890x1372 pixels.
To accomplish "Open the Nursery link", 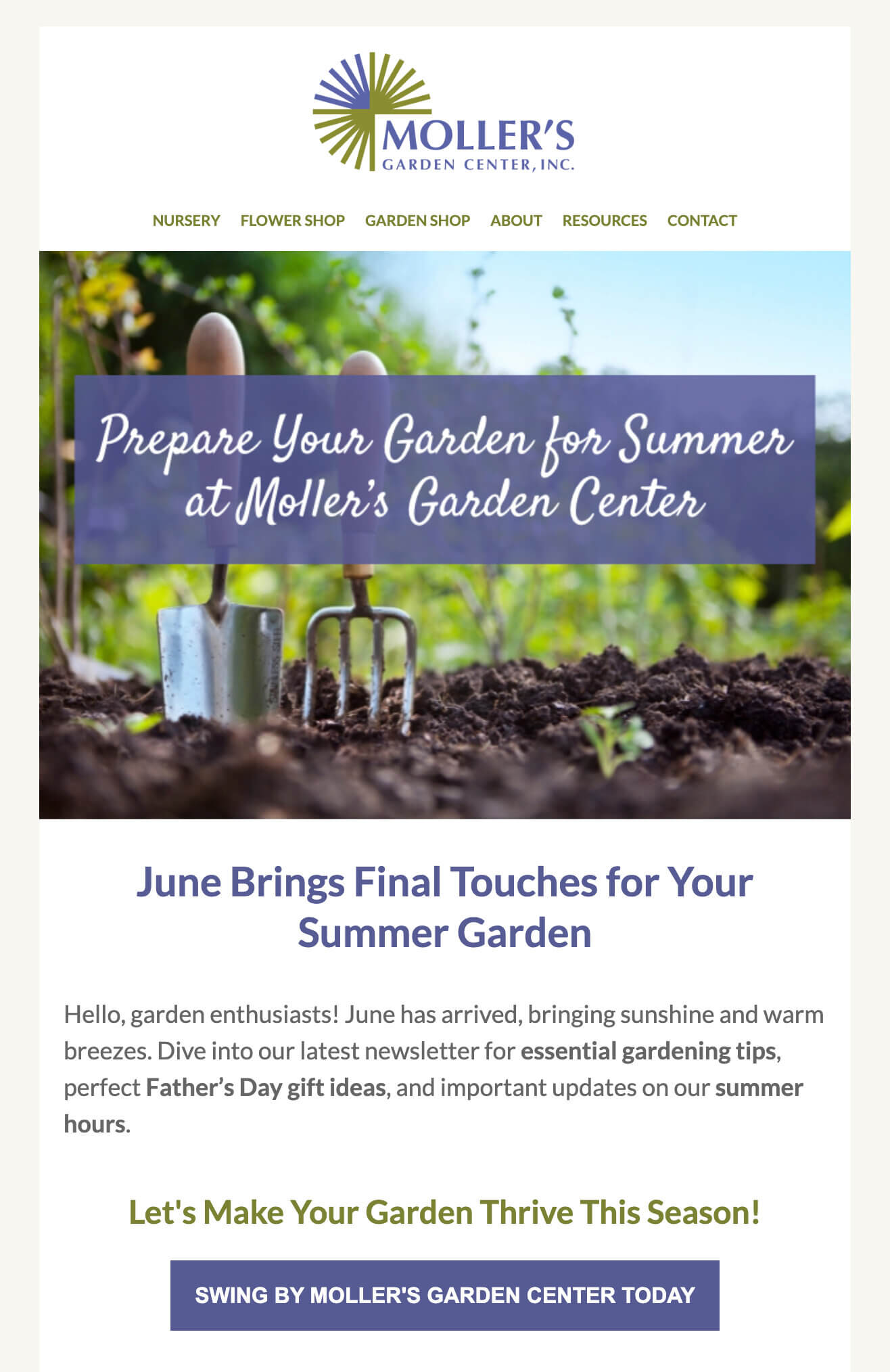I will tap(186, 221).
